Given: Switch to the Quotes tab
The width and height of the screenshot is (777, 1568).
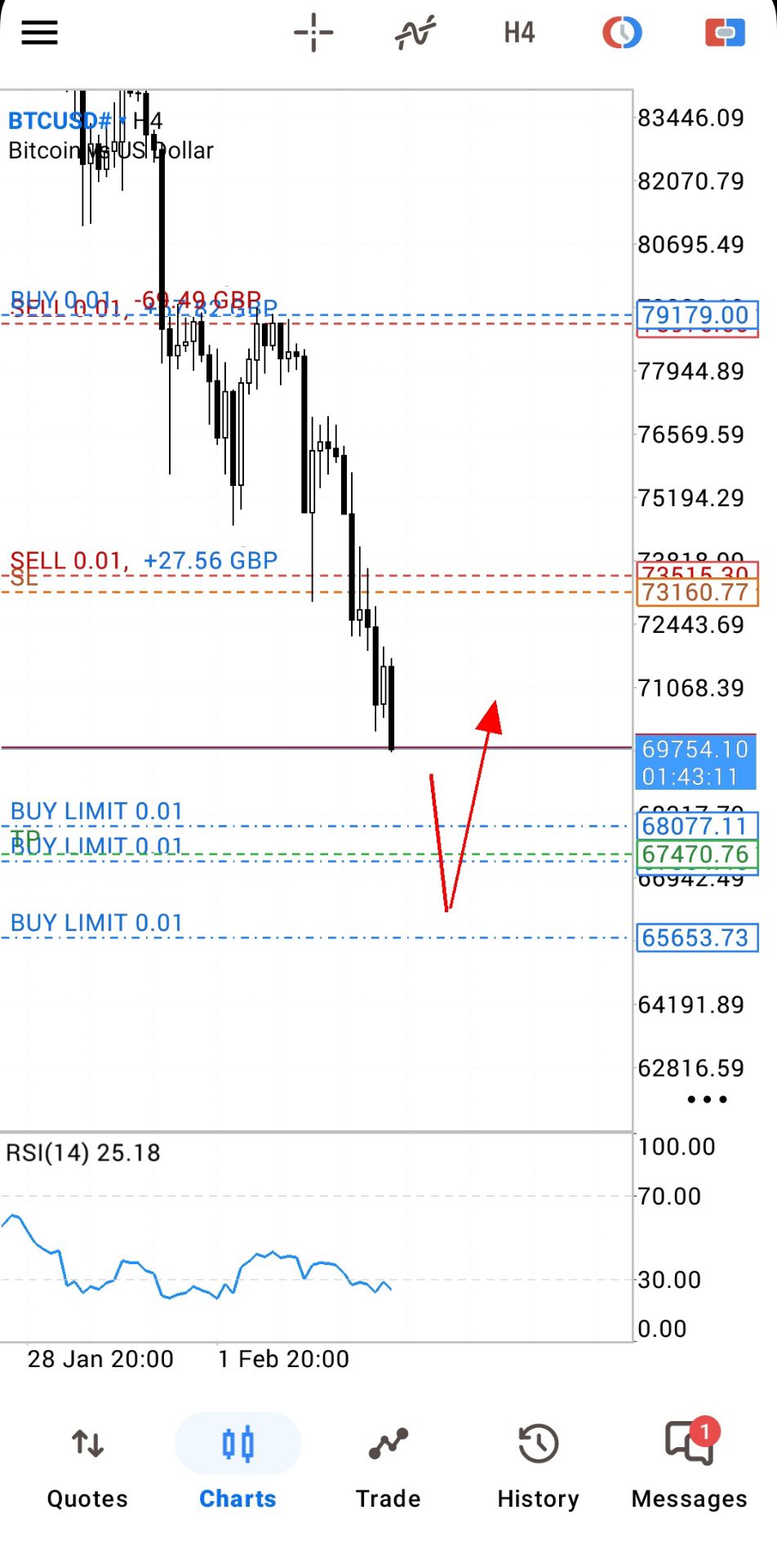Looking at the screenshot, I should tap(87, 1466).
